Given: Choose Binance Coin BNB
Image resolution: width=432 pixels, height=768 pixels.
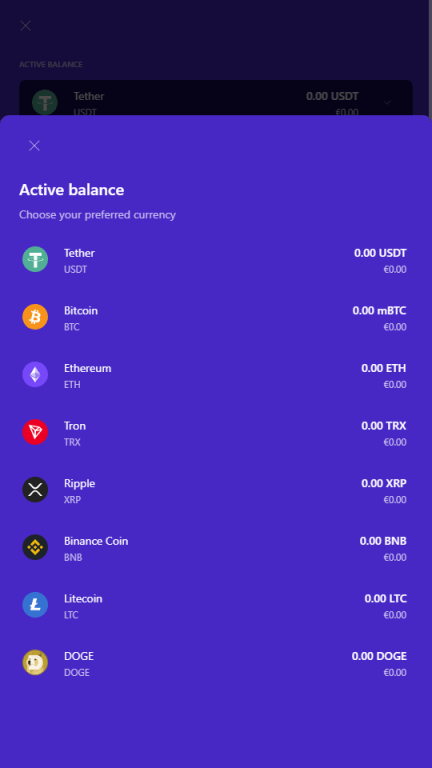Looking at the screenshot, I should (215, 548).
